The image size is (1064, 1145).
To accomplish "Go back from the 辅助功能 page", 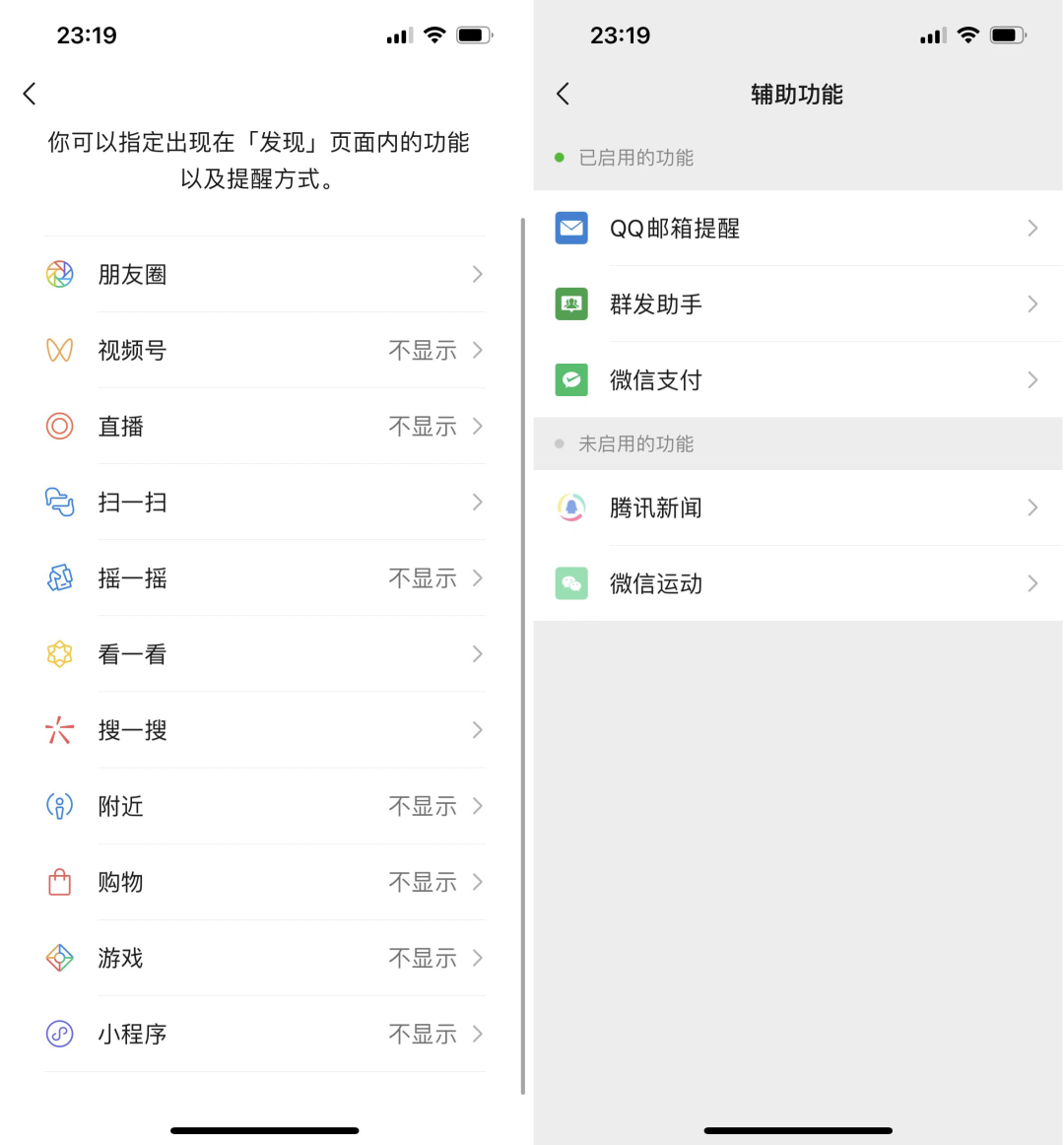I will (564, 95).
